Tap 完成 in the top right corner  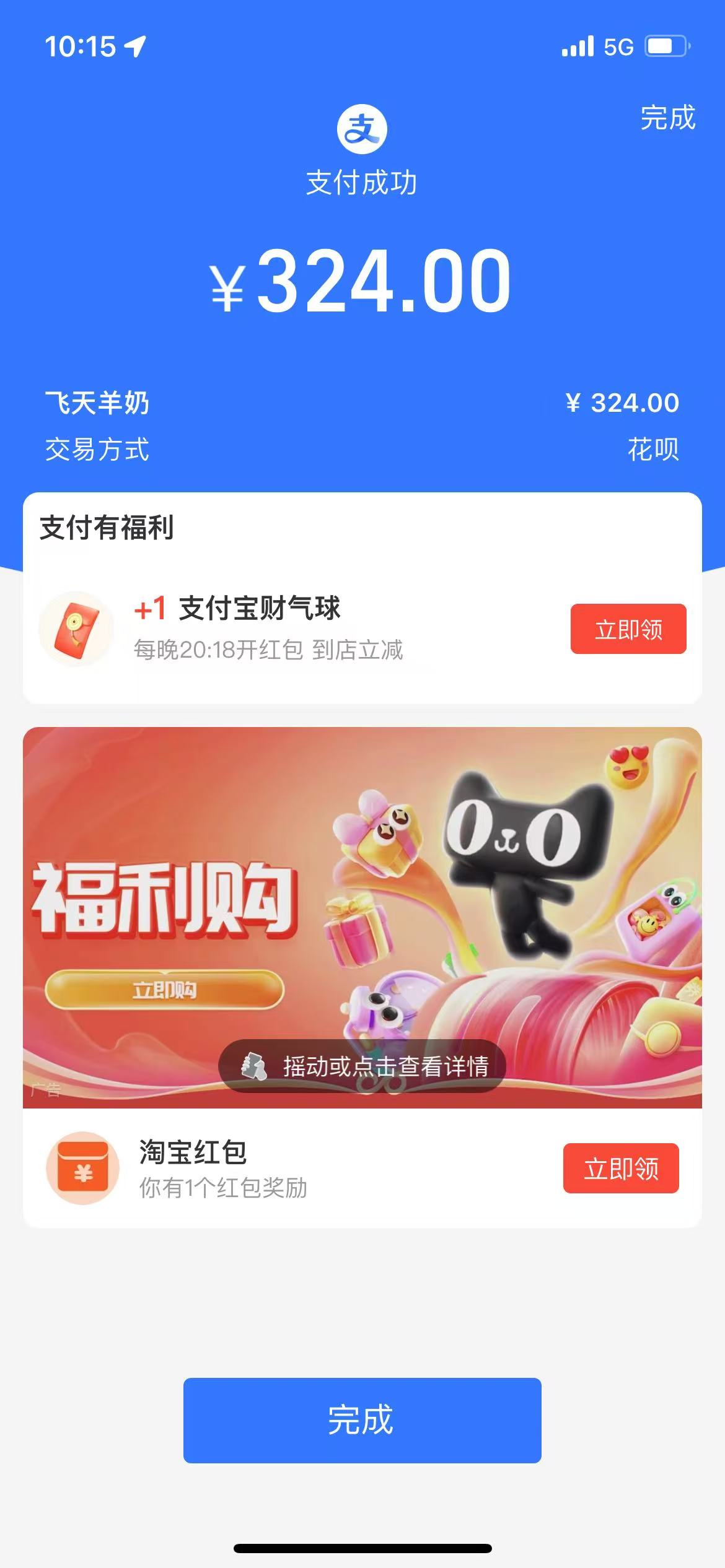(667, 118)
